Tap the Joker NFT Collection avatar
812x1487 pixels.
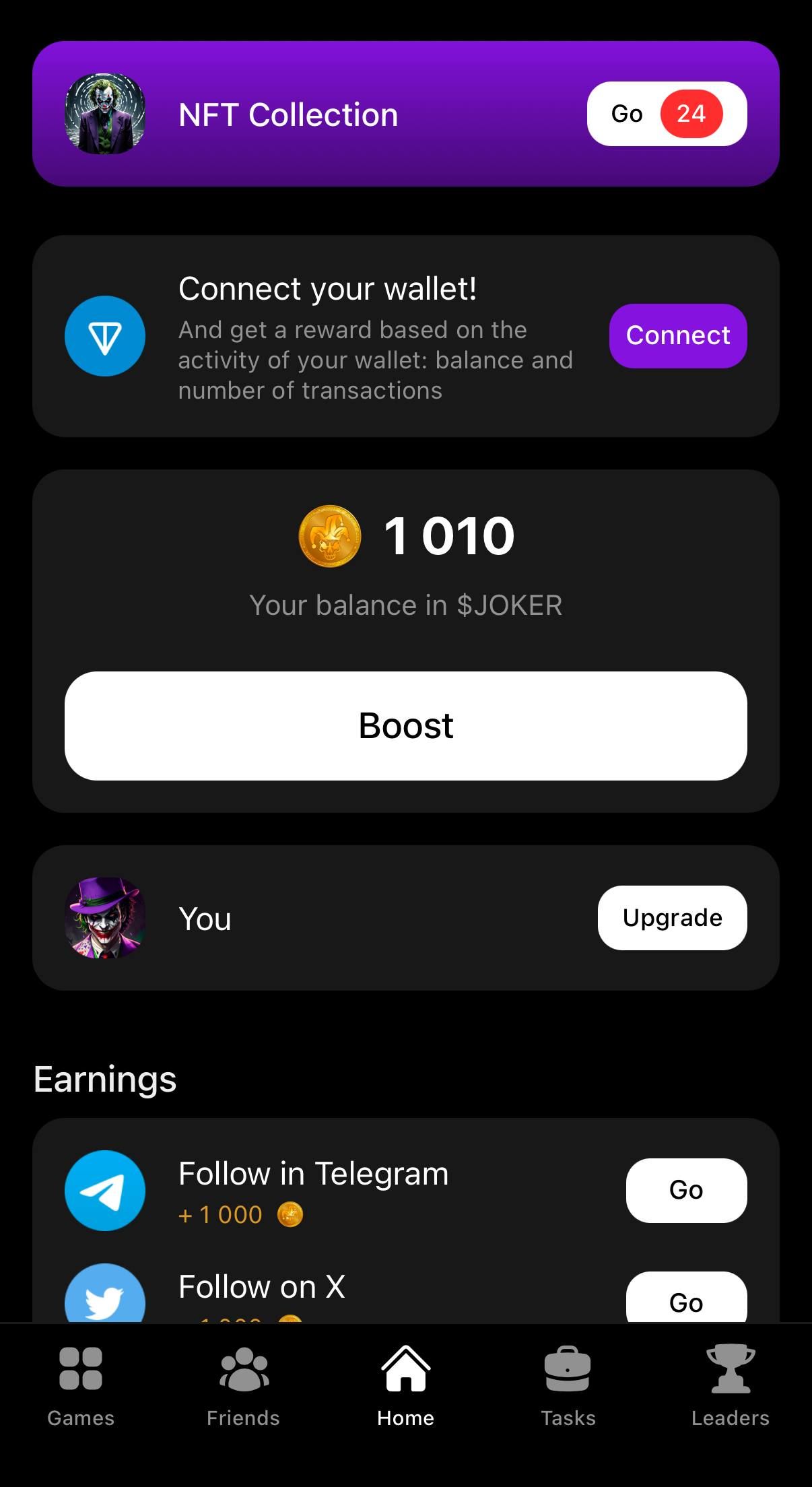pos(105,113)
